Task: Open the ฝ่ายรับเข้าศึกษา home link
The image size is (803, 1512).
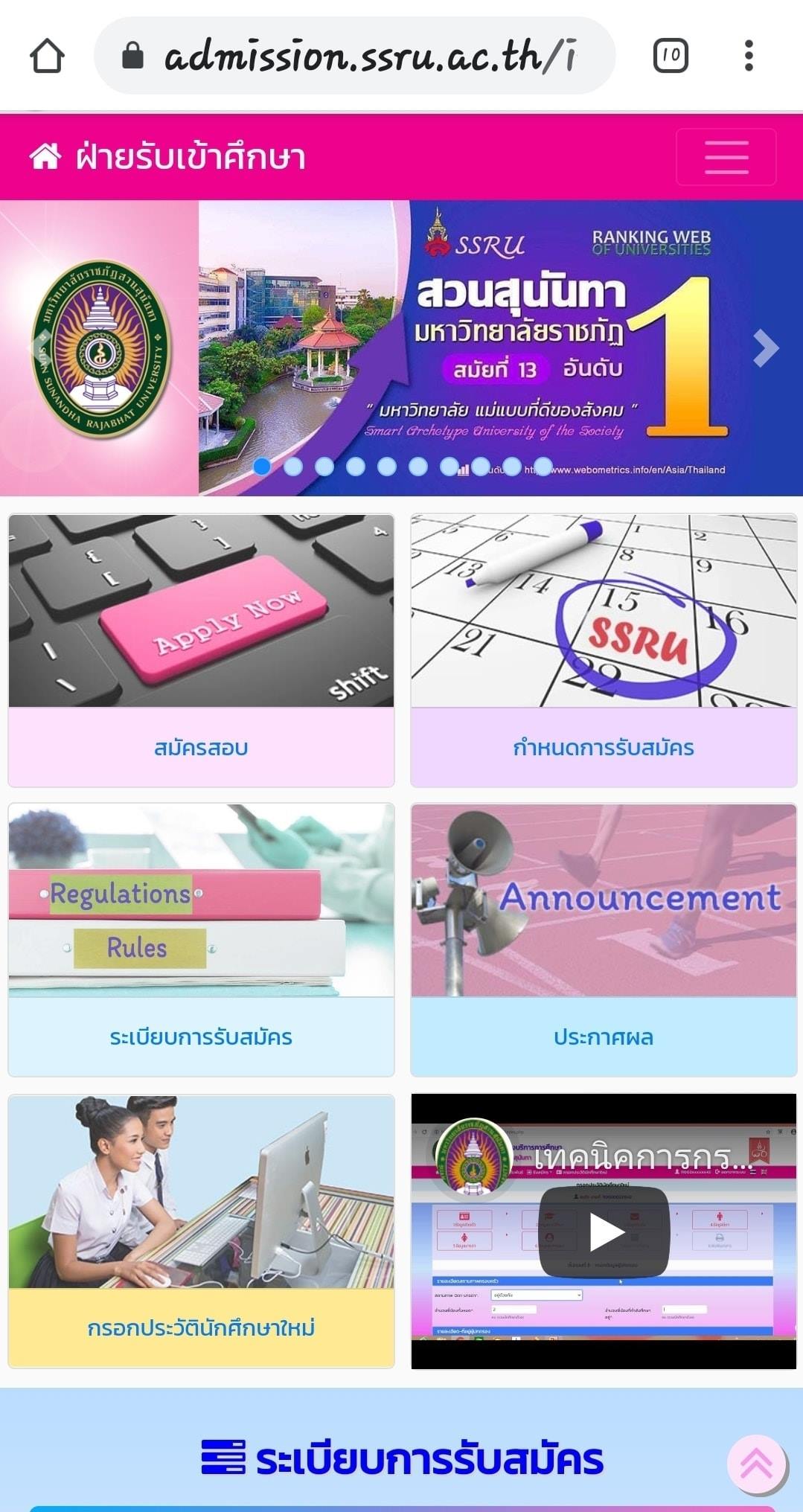Action: tap(168, 157)
